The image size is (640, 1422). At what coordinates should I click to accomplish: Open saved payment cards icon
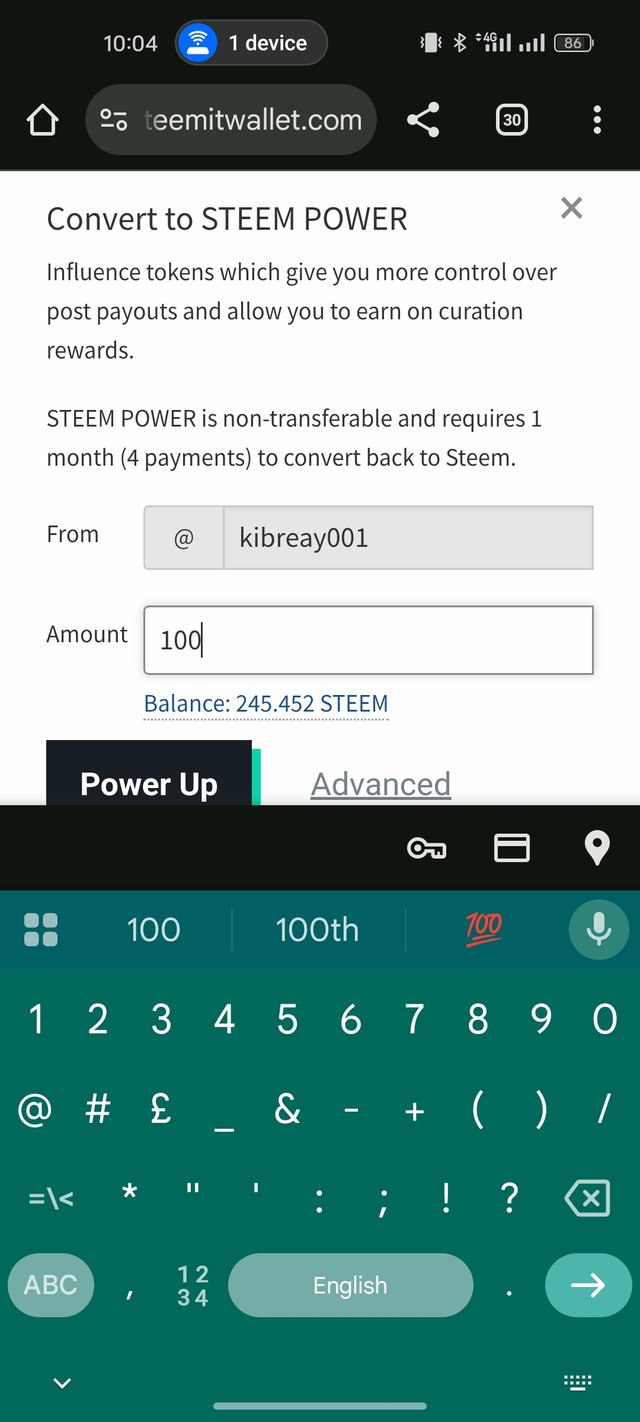(x=512, y=849)
